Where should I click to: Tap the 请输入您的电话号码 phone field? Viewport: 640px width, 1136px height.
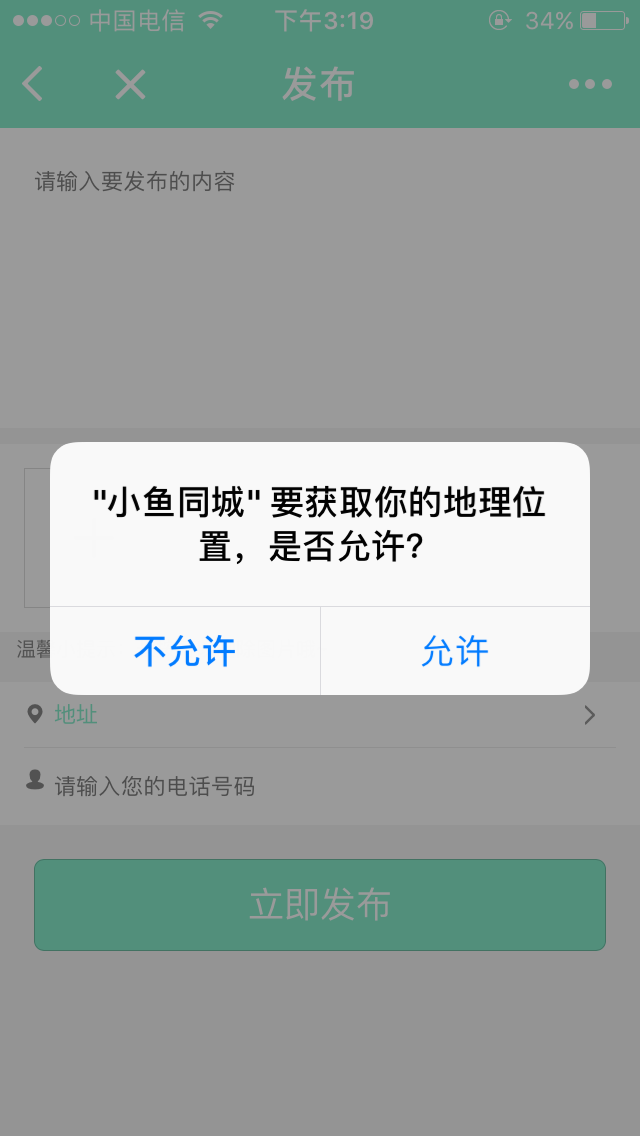pos(320,785)
